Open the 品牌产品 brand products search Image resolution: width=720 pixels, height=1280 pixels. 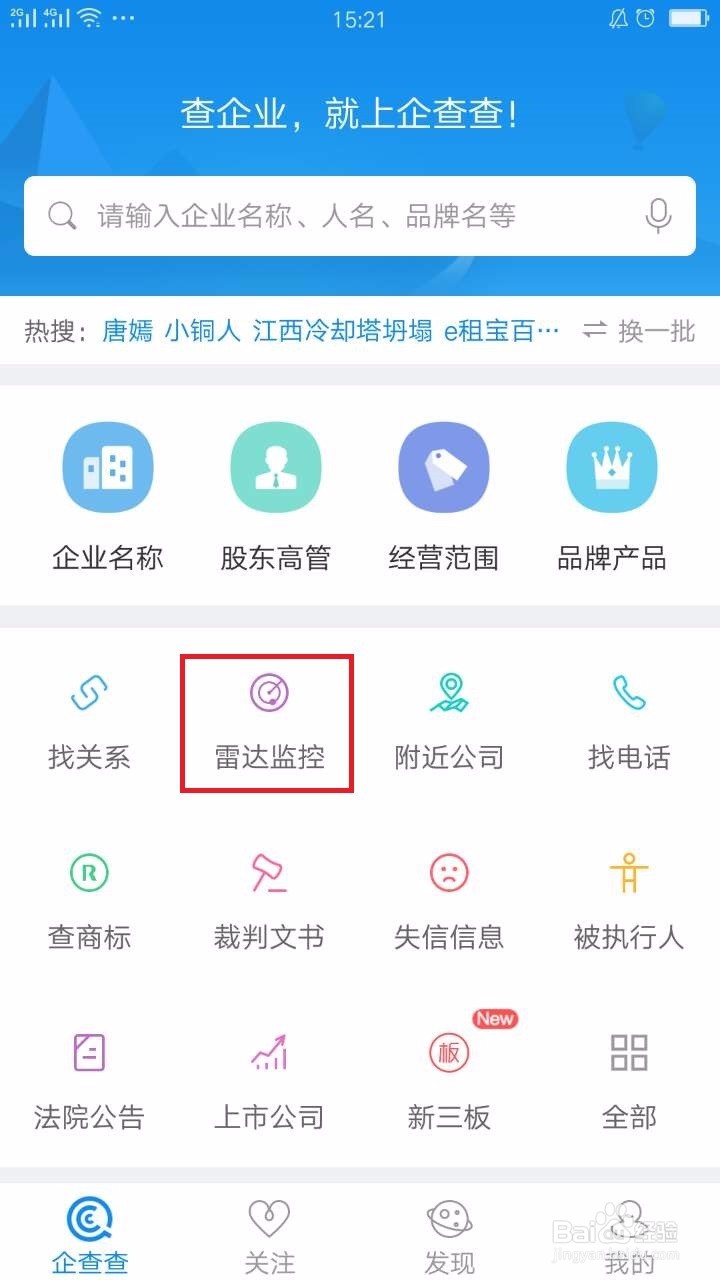pyautogui.click(x=612, y=495)
